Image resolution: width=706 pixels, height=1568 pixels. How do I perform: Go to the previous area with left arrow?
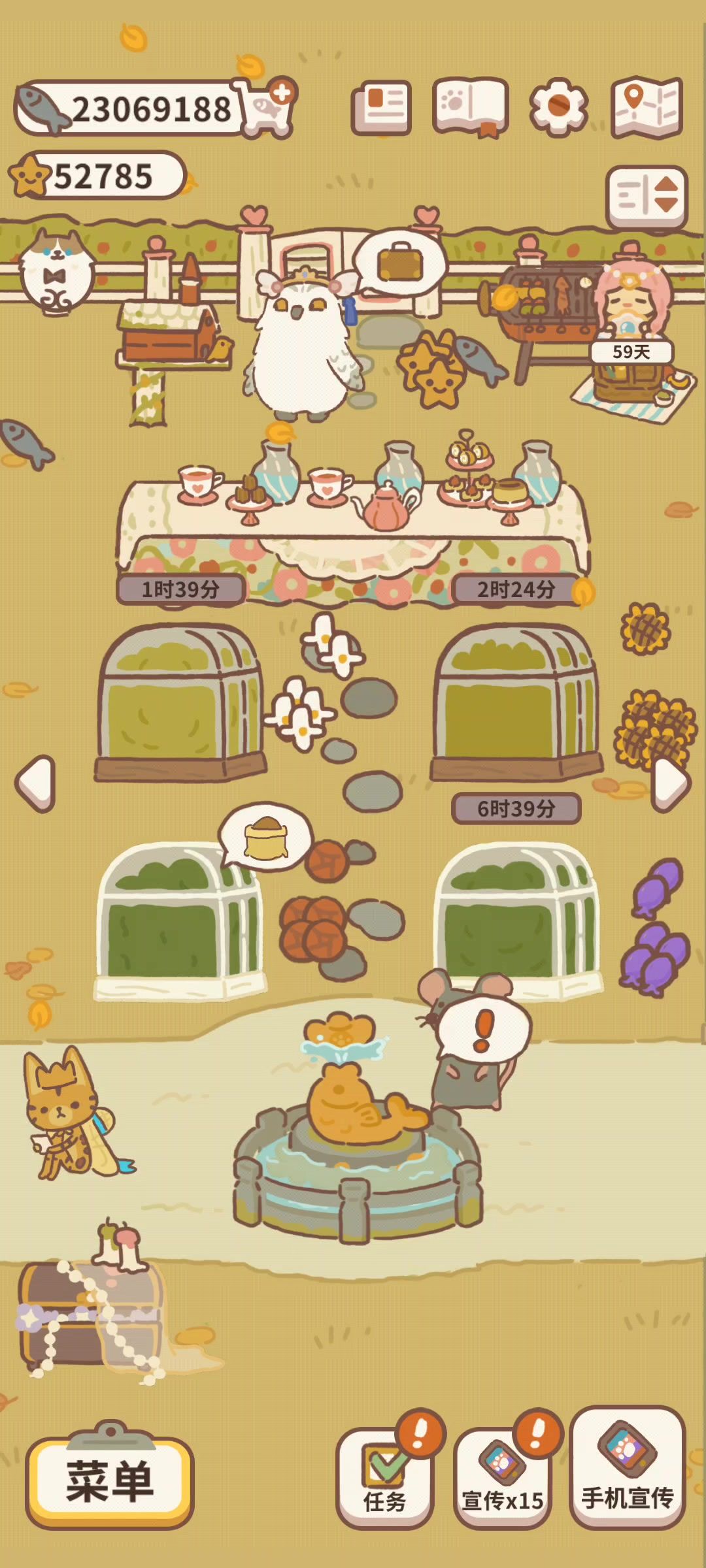tap(35, 783)
